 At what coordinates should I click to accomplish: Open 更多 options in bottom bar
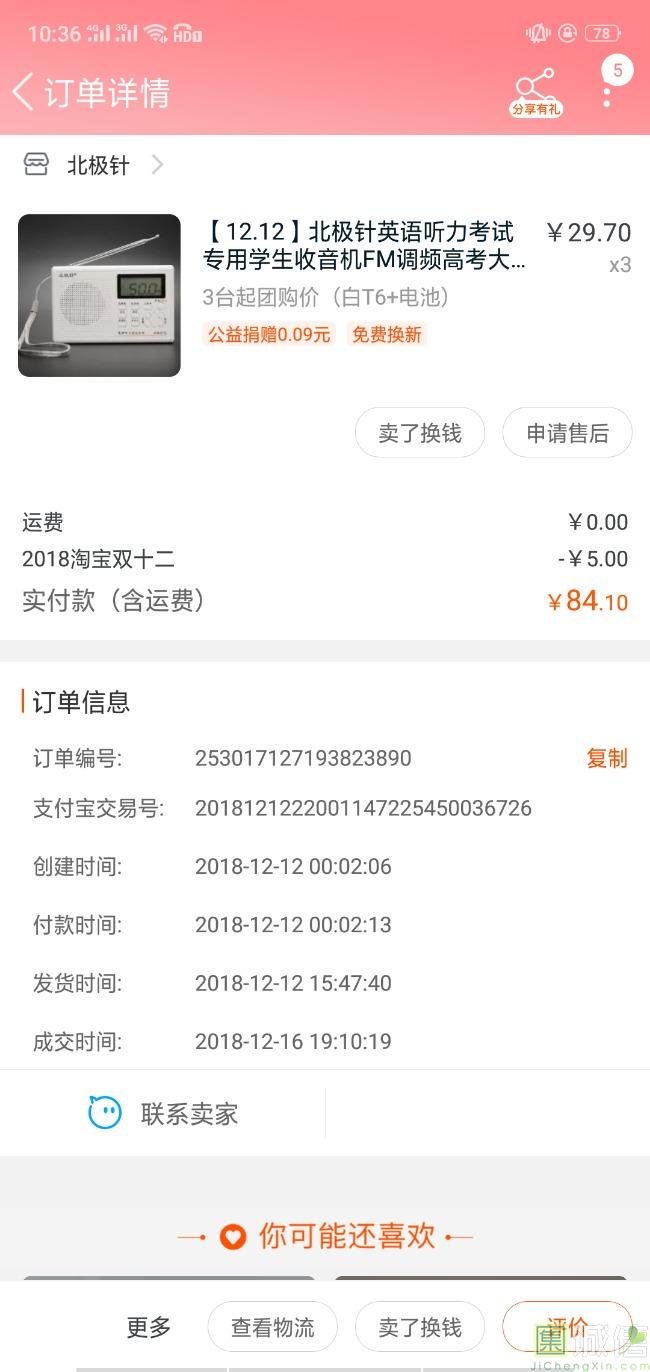pyautogui.click(x=149, y=1327)
